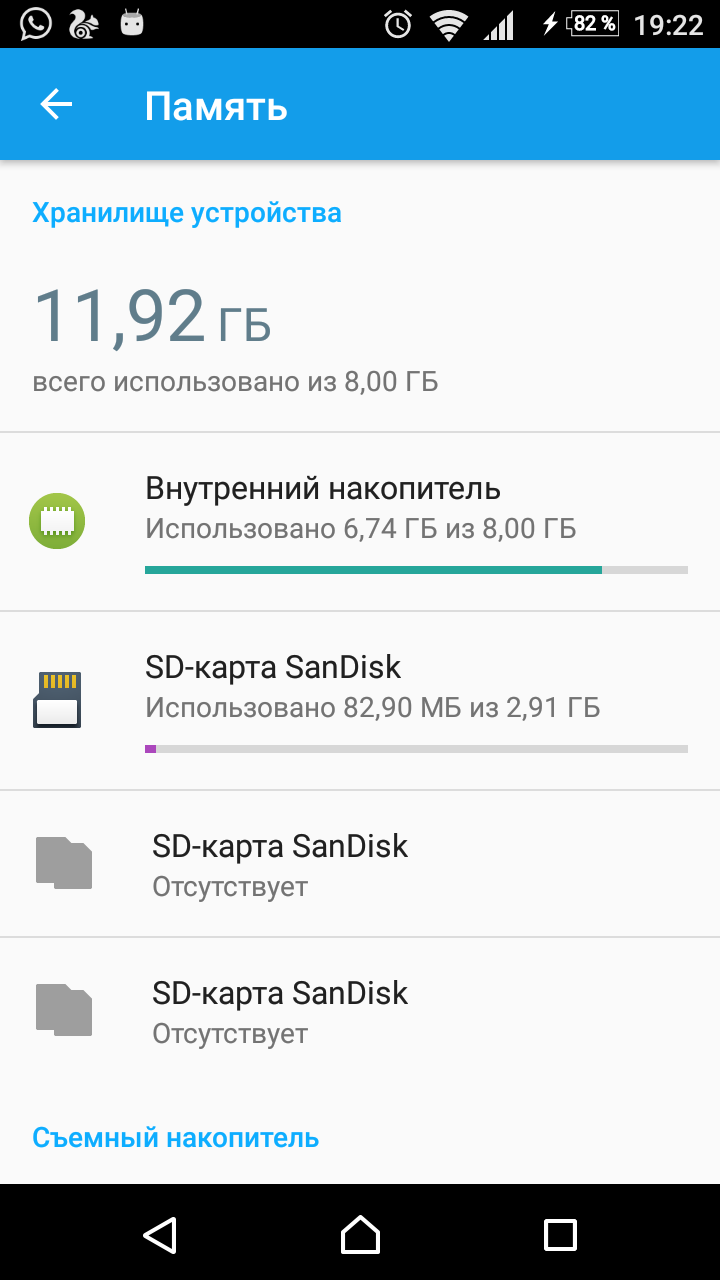Go back from the Память screen
The width and height of the screenshot is (720, 1280).
[56, 105]
